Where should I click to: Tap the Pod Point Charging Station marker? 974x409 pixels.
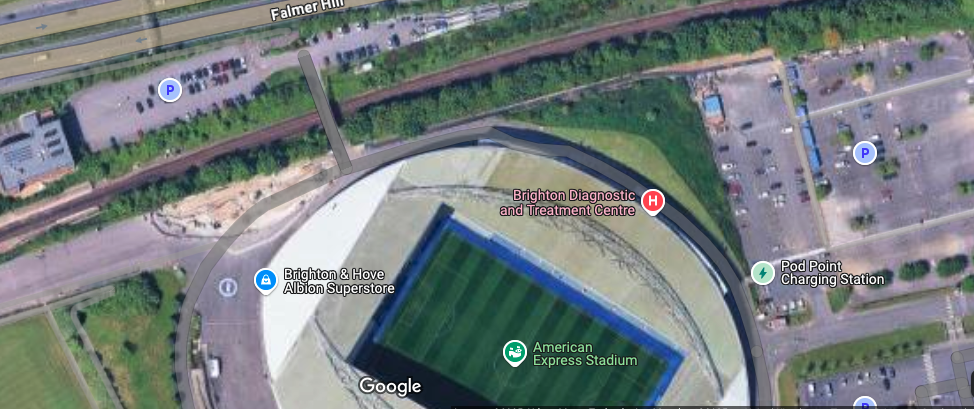(x=763, y=272)
